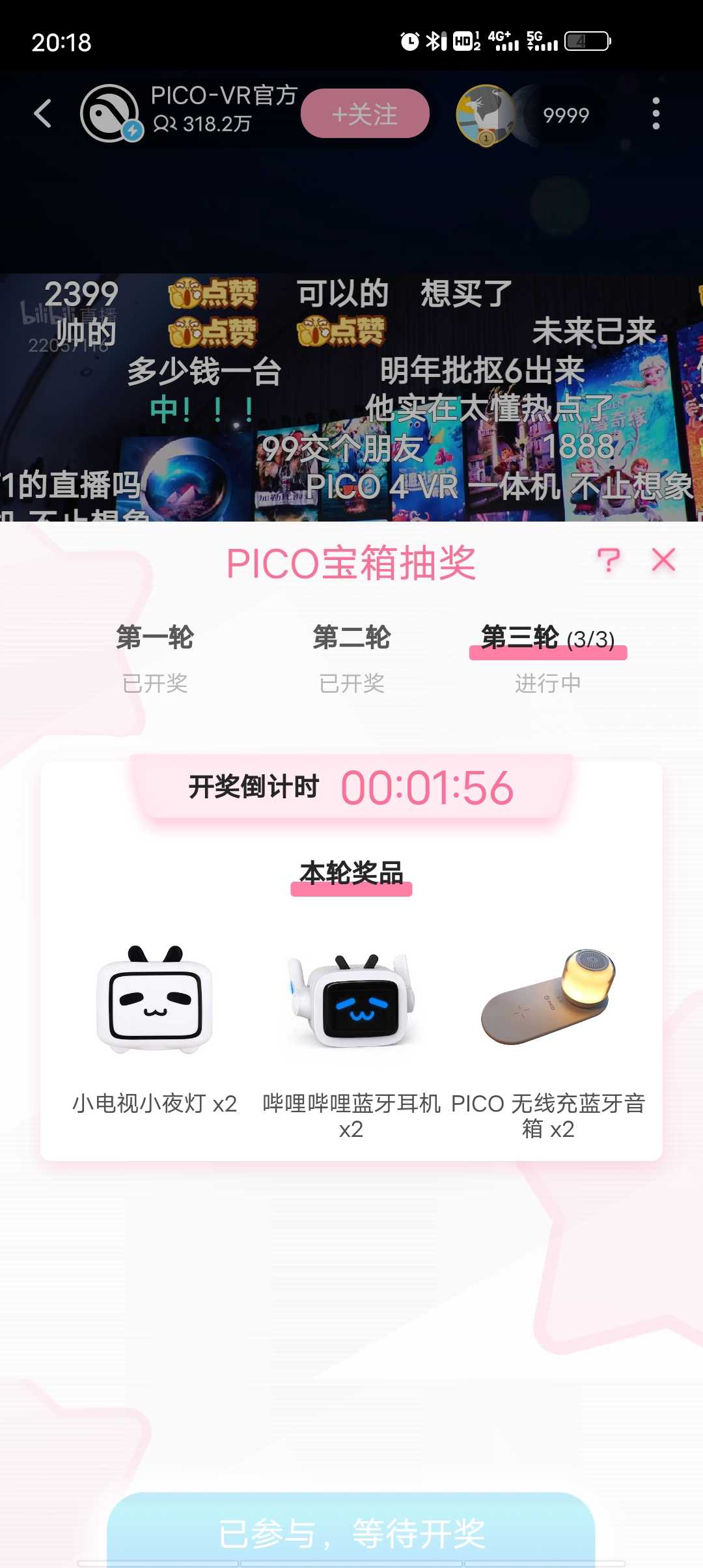This screenshot has width=703, height=1568.
Task: Open PICO-VR官方 streamer avatar
Action: [x=110, y=113]
